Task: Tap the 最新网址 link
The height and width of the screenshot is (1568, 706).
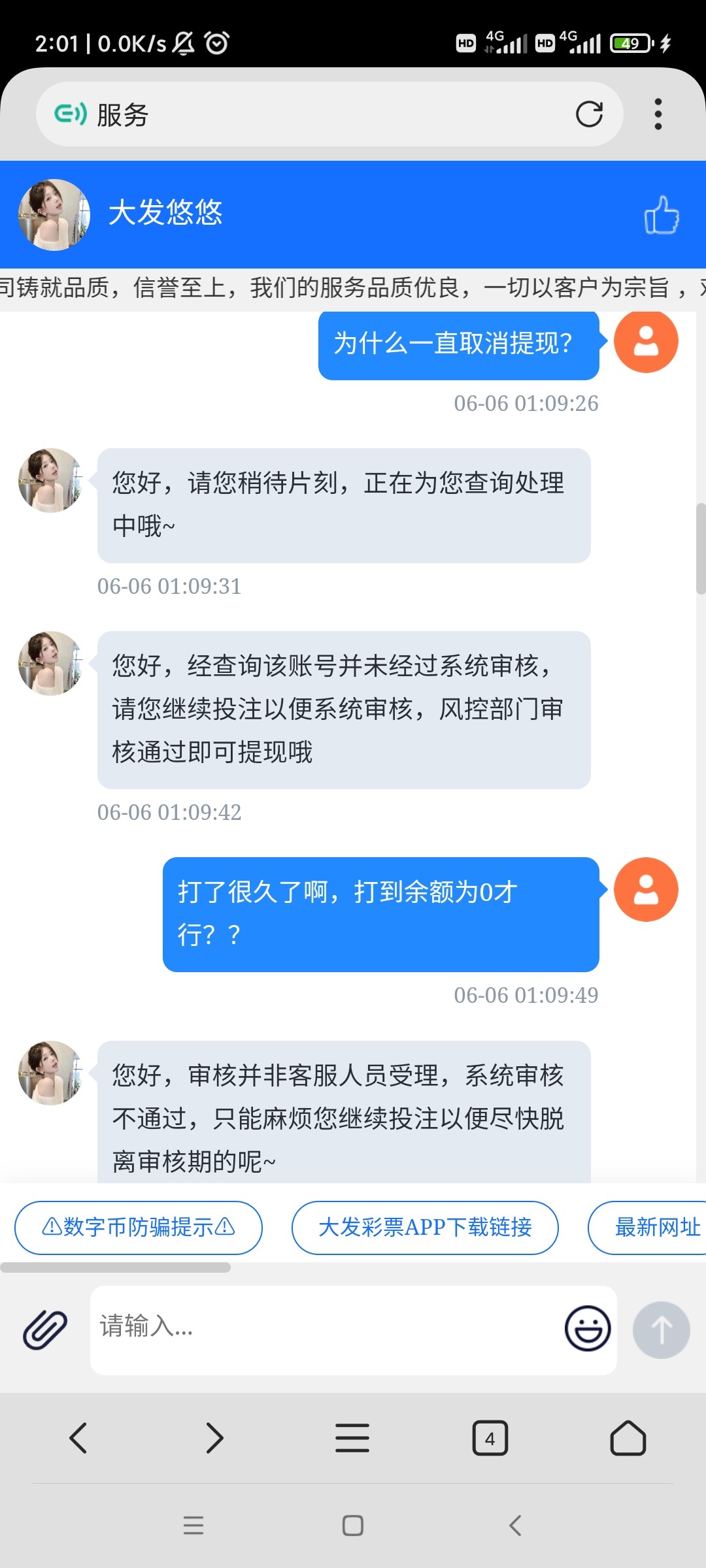Action: 656,1227
